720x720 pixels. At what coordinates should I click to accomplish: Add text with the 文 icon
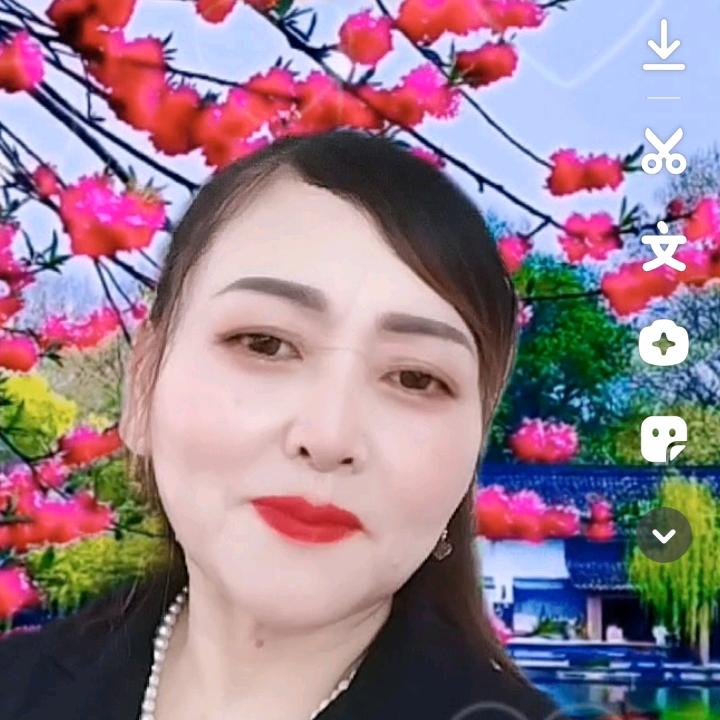[x=664, y=247]
